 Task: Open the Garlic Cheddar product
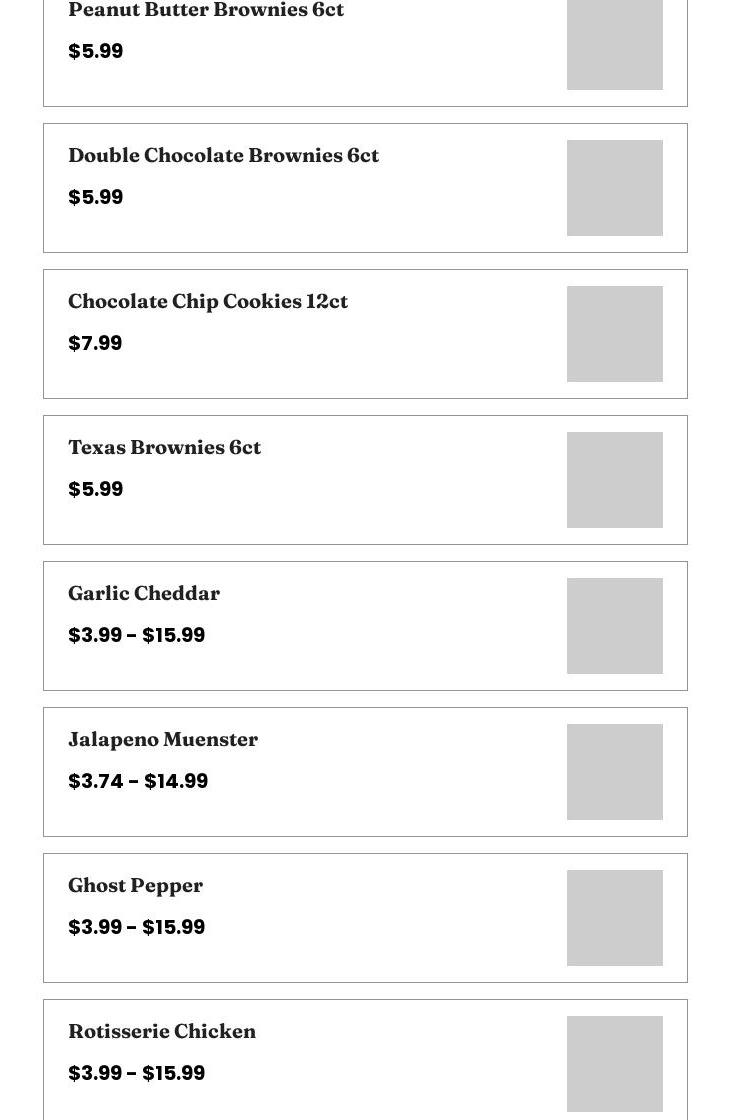click(144, 594)
